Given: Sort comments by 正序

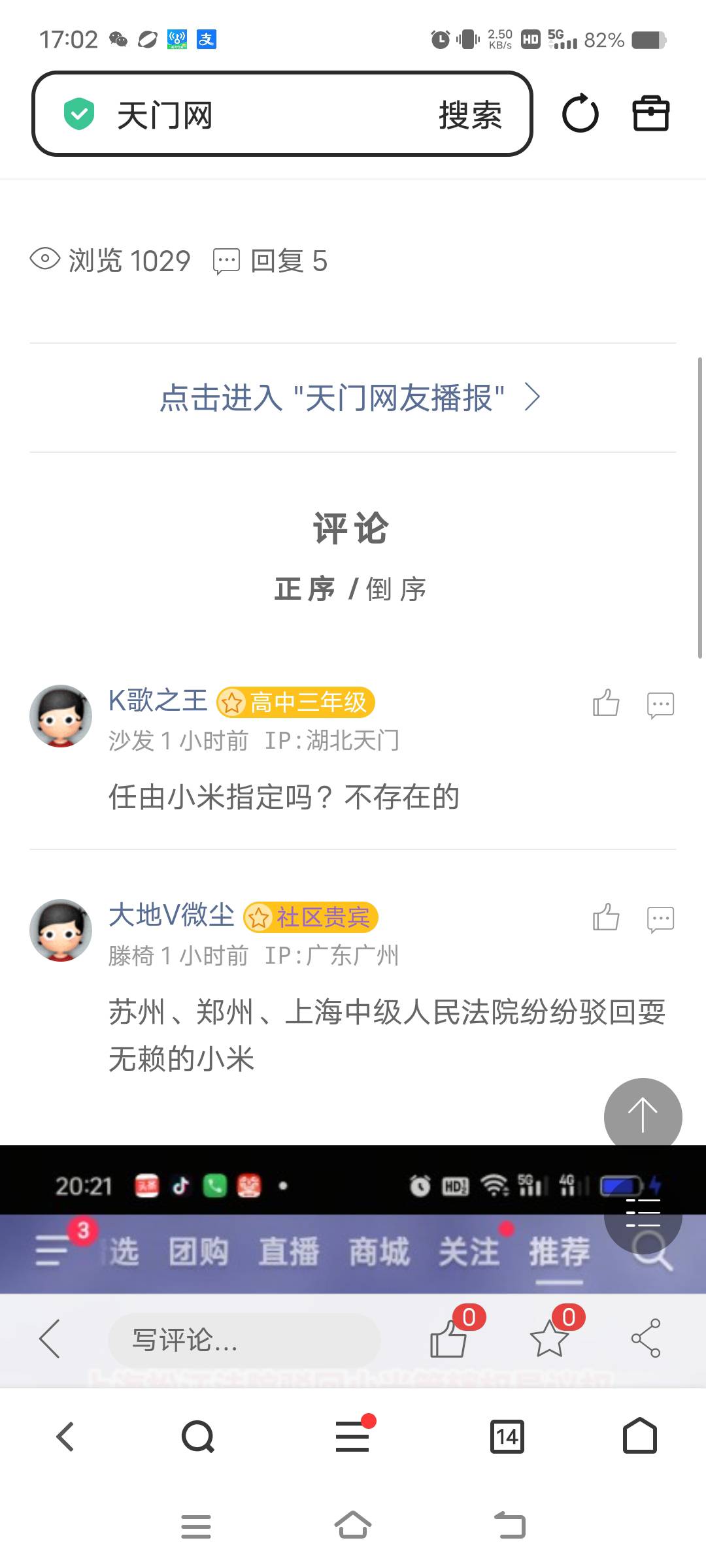Looking at the screenshot, I should (304, 589).
